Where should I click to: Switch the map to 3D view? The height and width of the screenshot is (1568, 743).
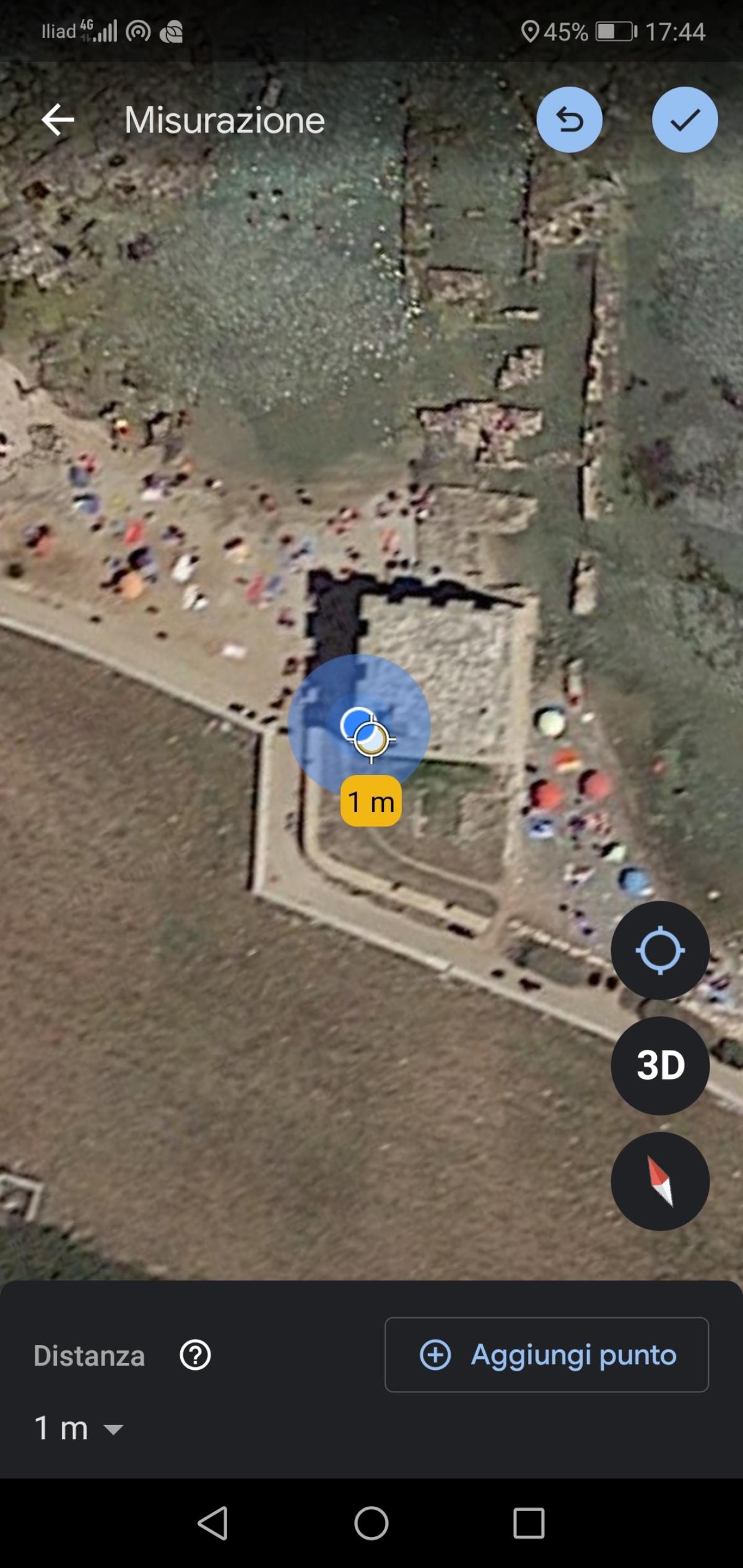click(660, 1065)
